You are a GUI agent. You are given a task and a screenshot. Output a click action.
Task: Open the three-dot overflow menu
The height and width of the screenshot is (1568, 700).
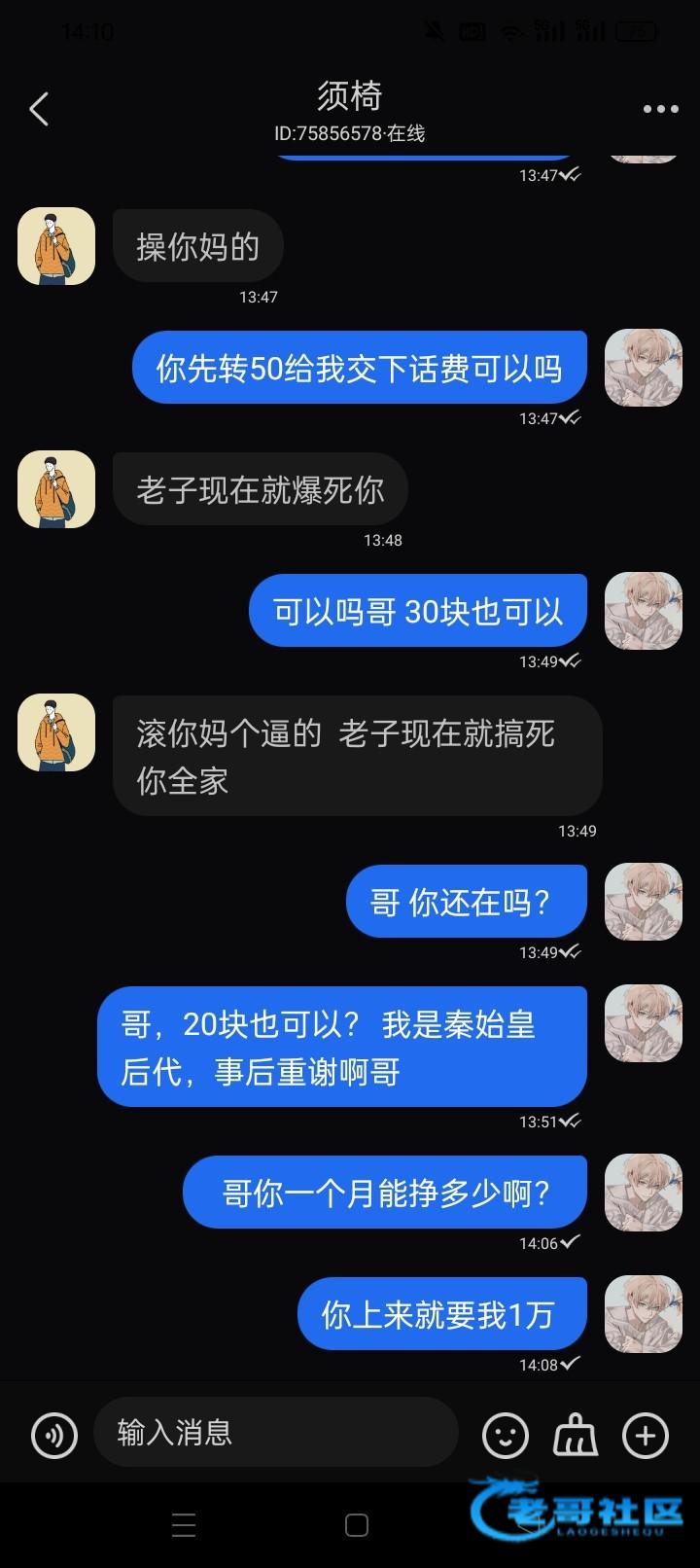pyautogui.click(x=660, y=110)
